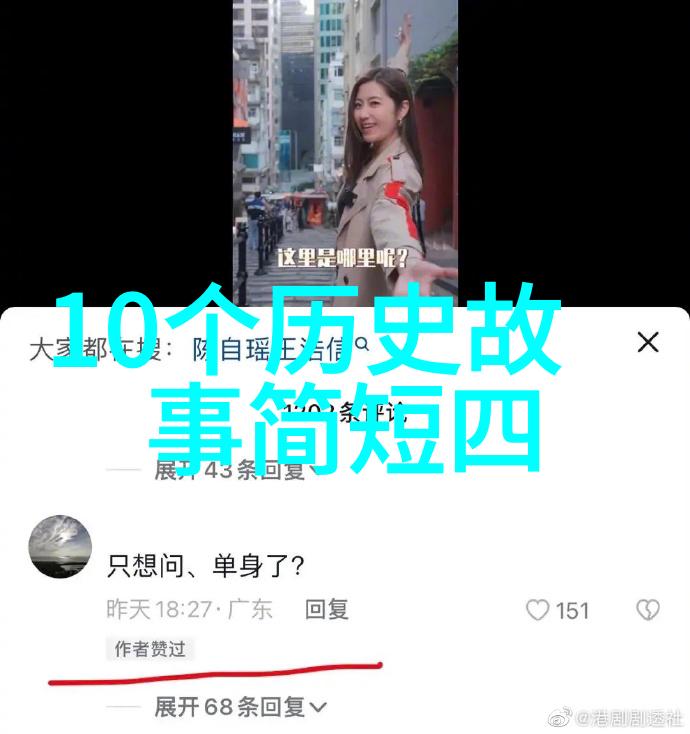
Task: Open the commenter's profile avatar
Action: point(60,547)
